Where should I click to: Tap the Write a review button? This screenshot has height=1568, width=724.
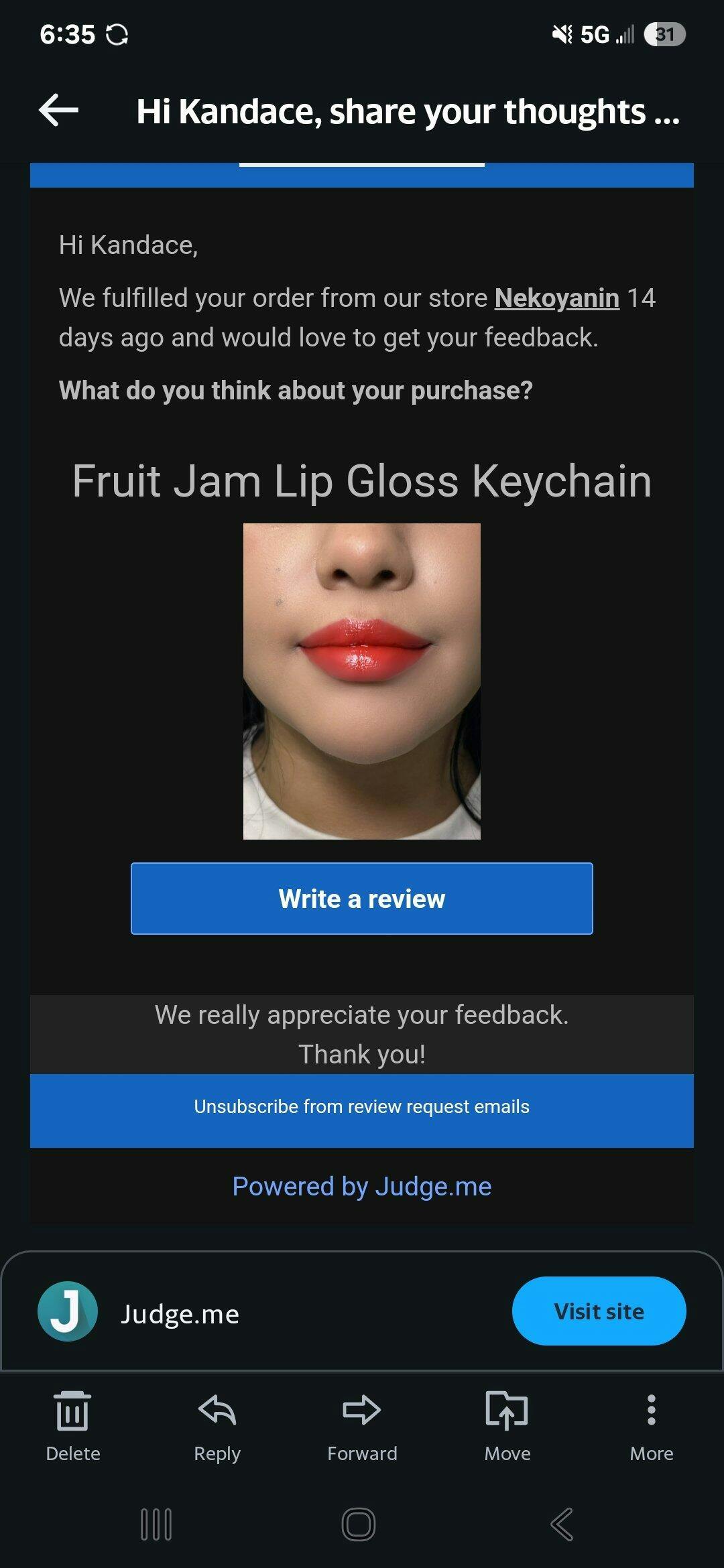point(361,899)
